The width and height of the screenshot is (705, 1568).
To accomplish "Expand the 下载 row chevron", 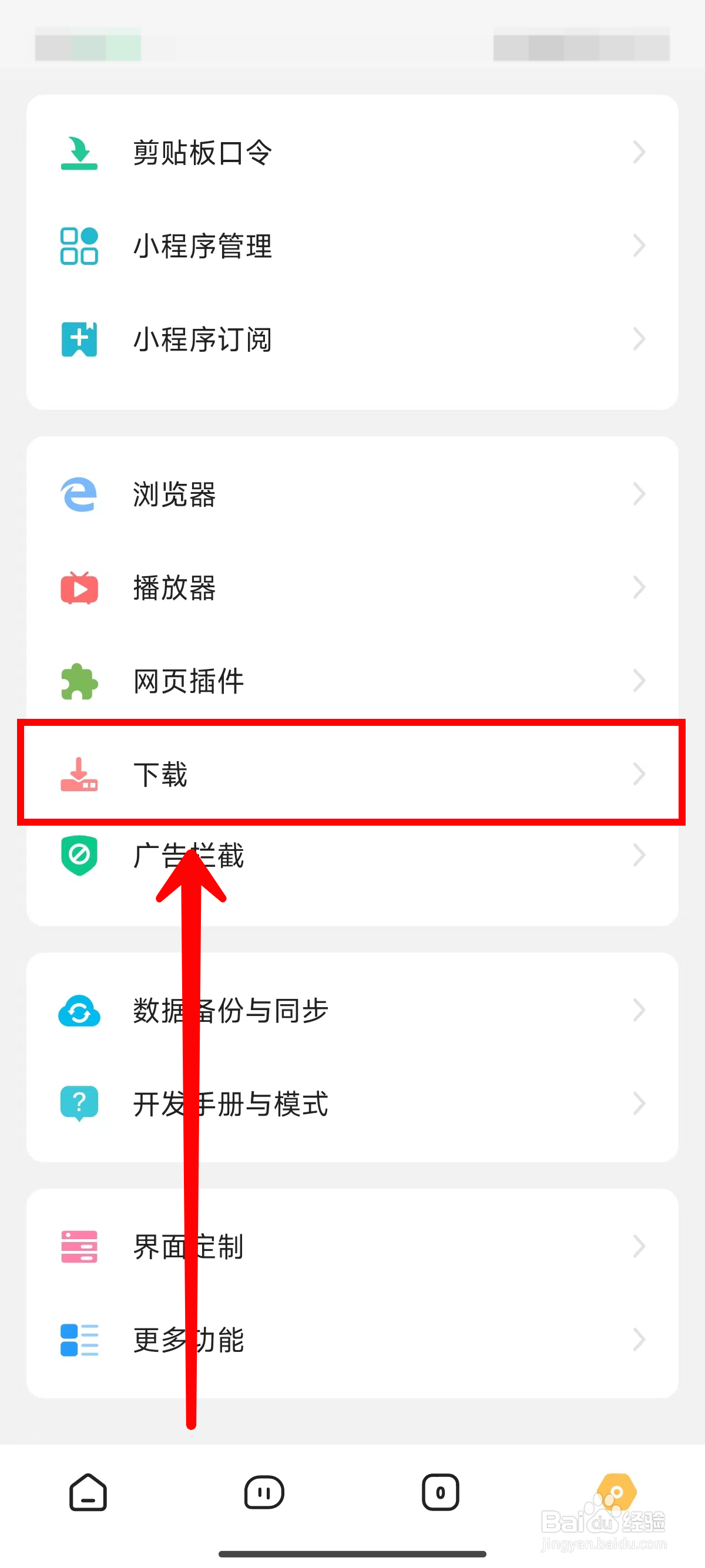I will point(639,774).
